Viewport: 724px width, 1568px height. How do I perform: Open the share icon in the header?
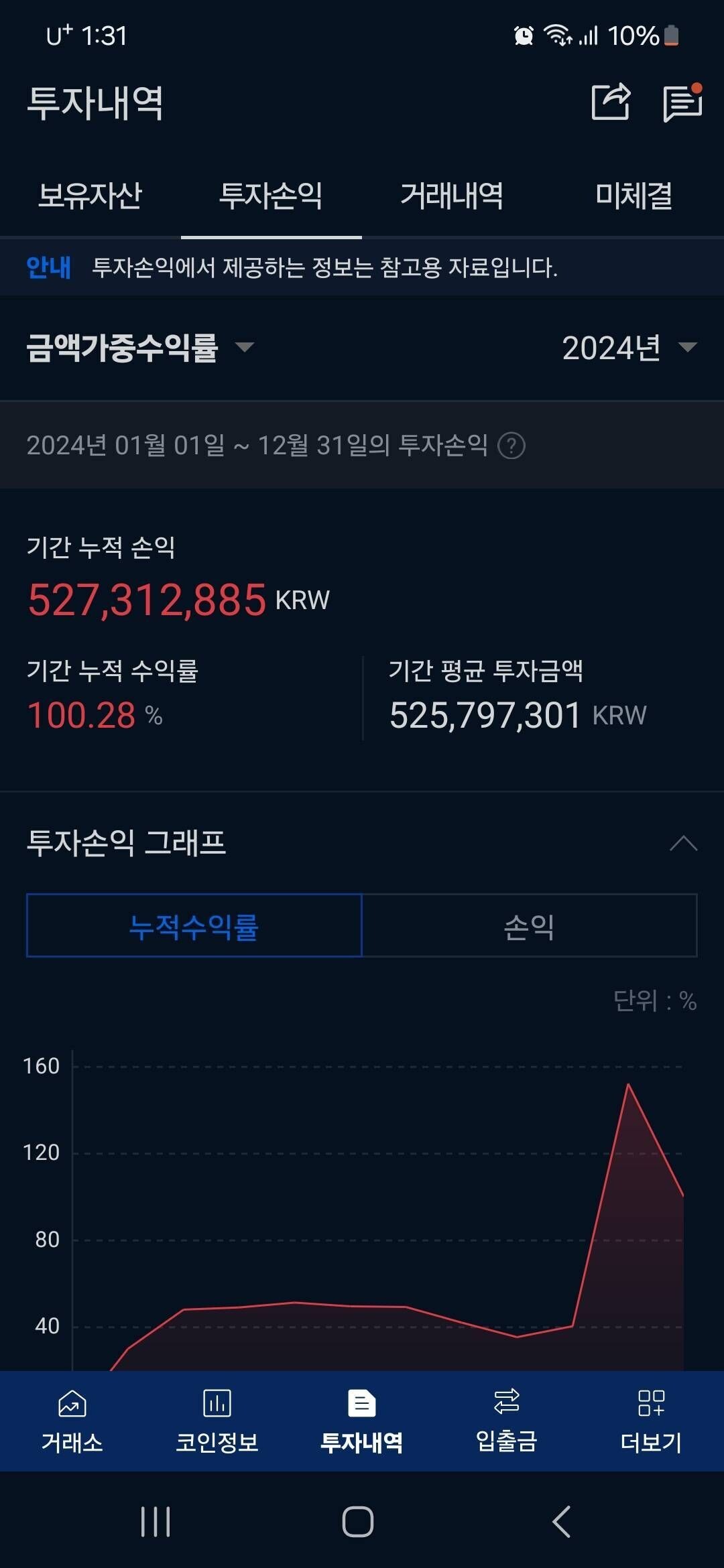(611, 103)
